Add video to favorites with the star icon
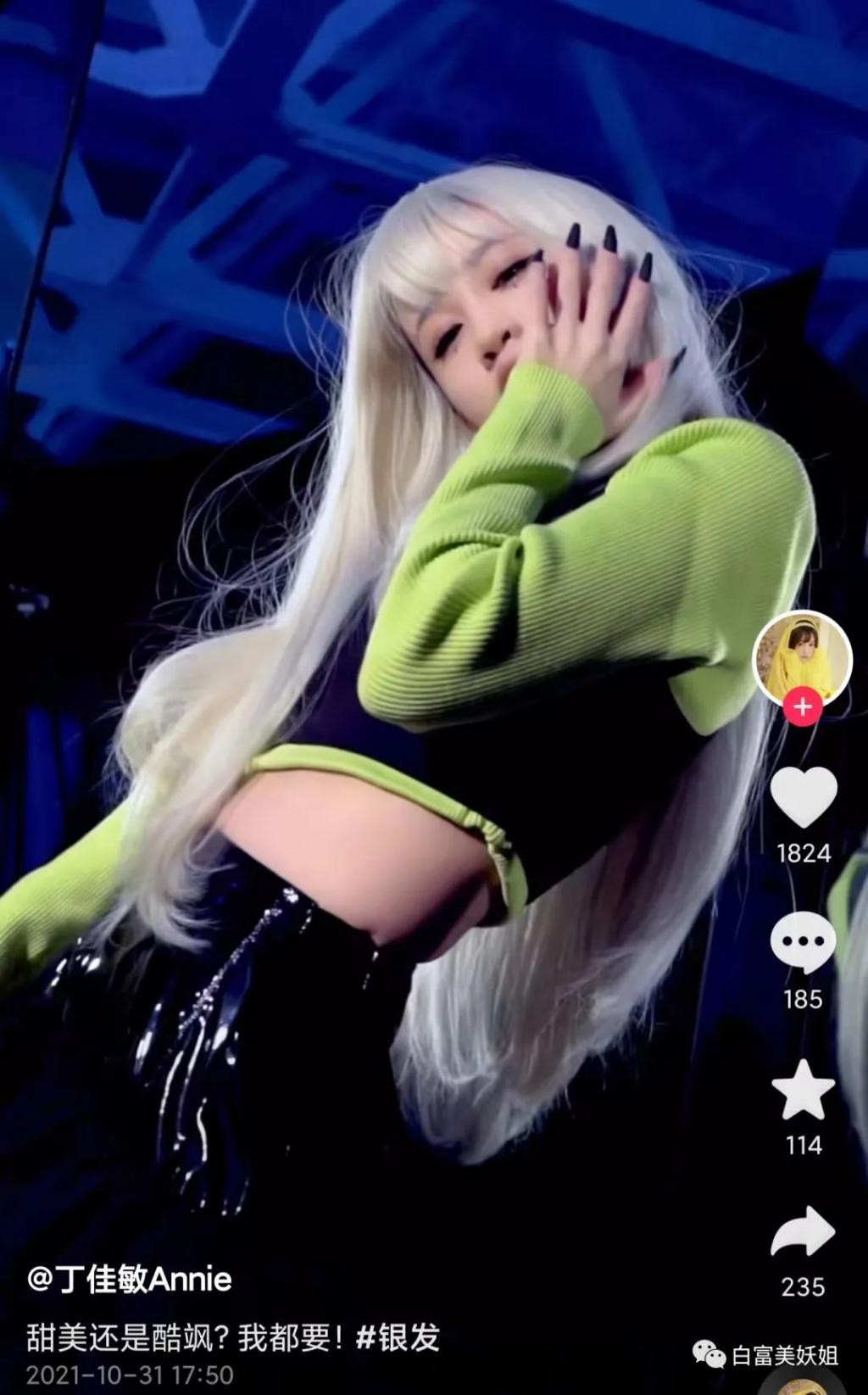Screen dimensions: 868x1395 pos(803,1090)
